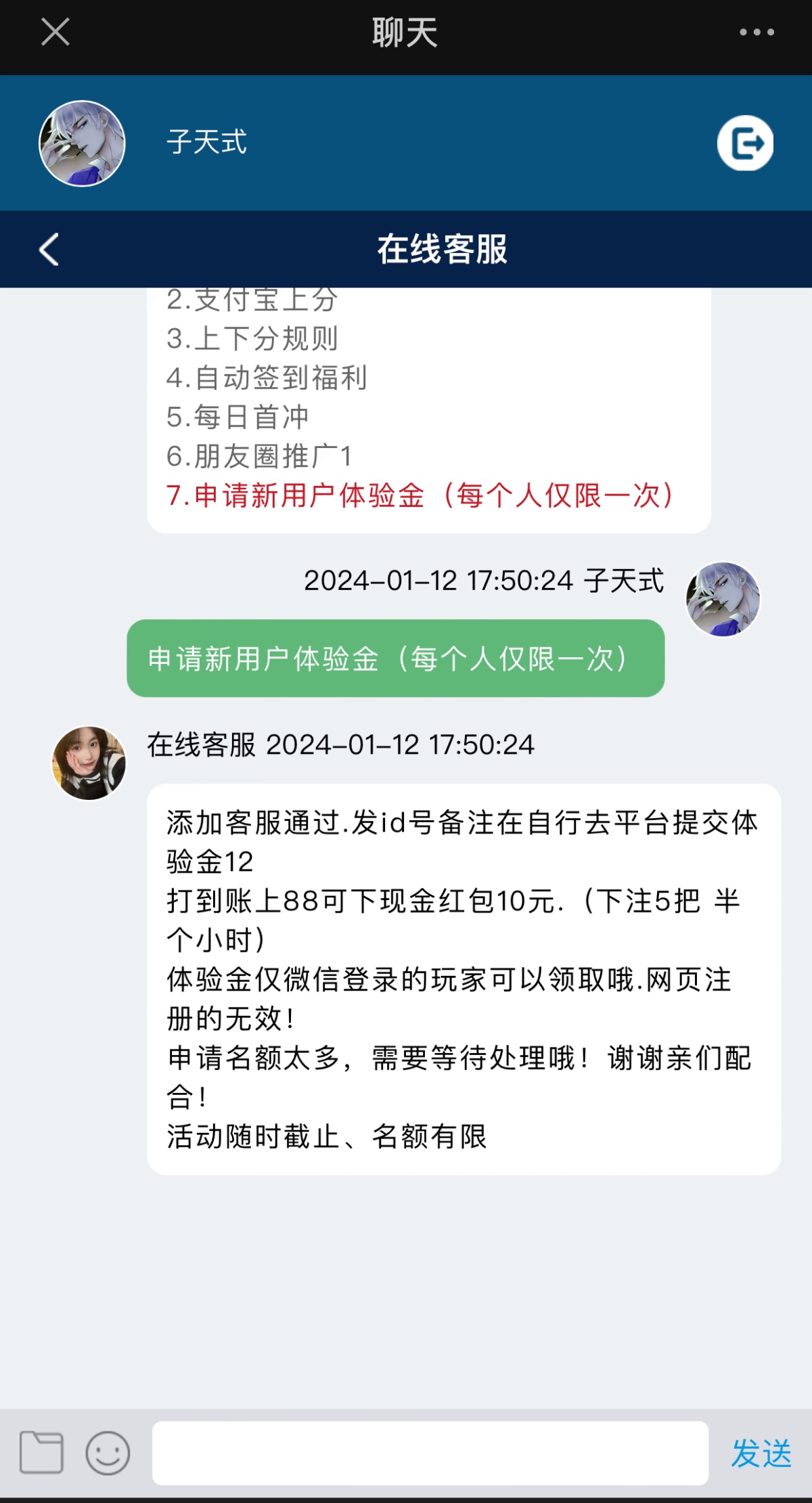Choose 7.申请新用户体验金 option
This screenshot has width=812, height=1503.
[420, 495]
